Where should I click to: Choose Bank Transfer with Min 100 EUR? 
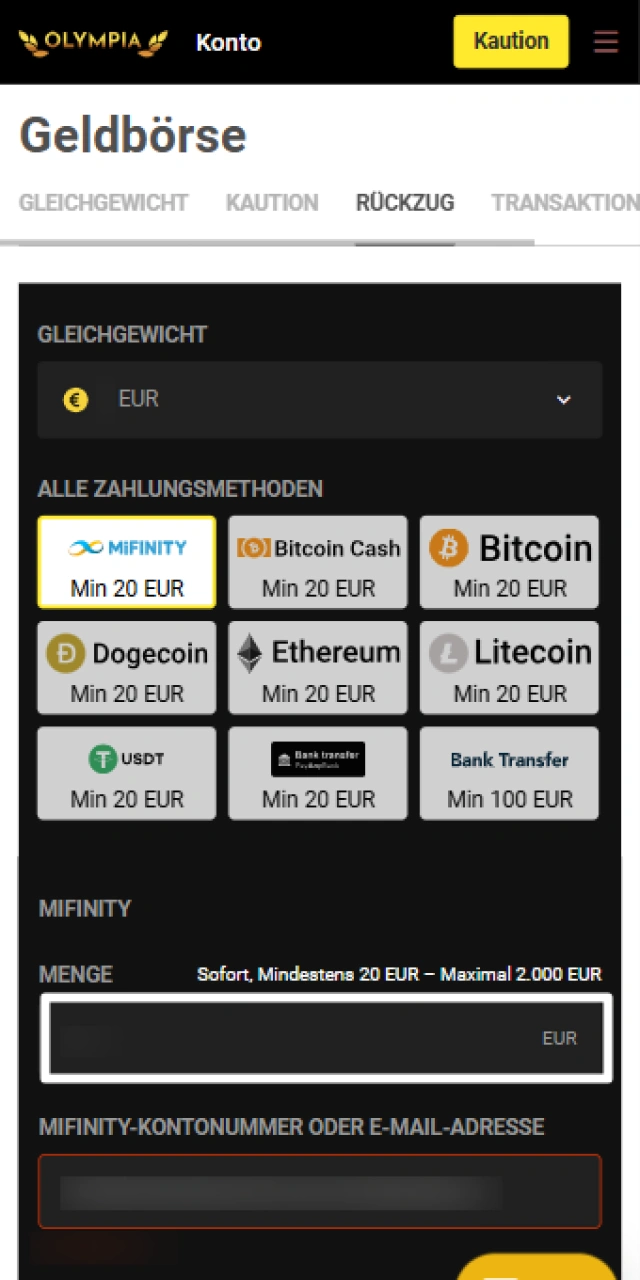coord(509,773)
